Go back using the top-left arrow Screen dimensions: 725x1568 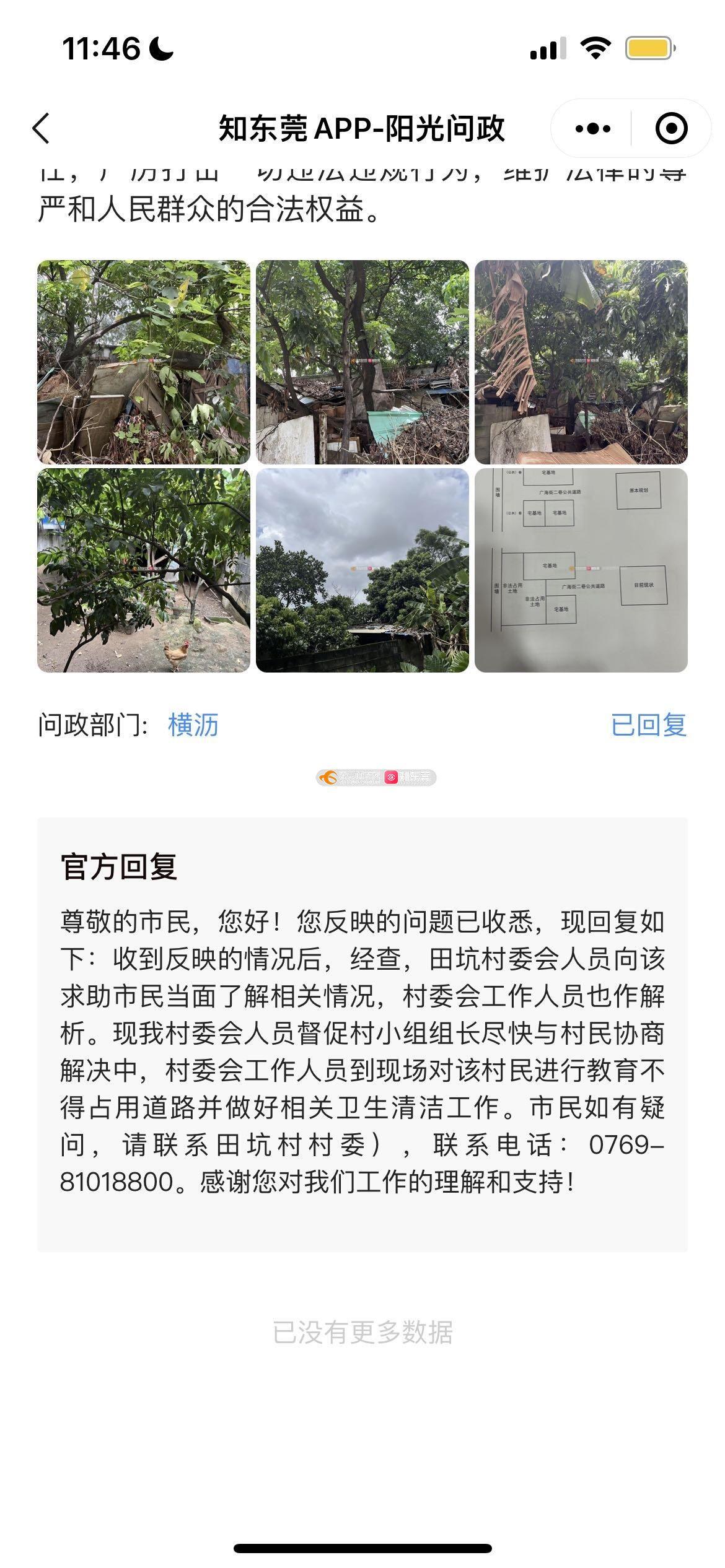[x=41, y=129]
